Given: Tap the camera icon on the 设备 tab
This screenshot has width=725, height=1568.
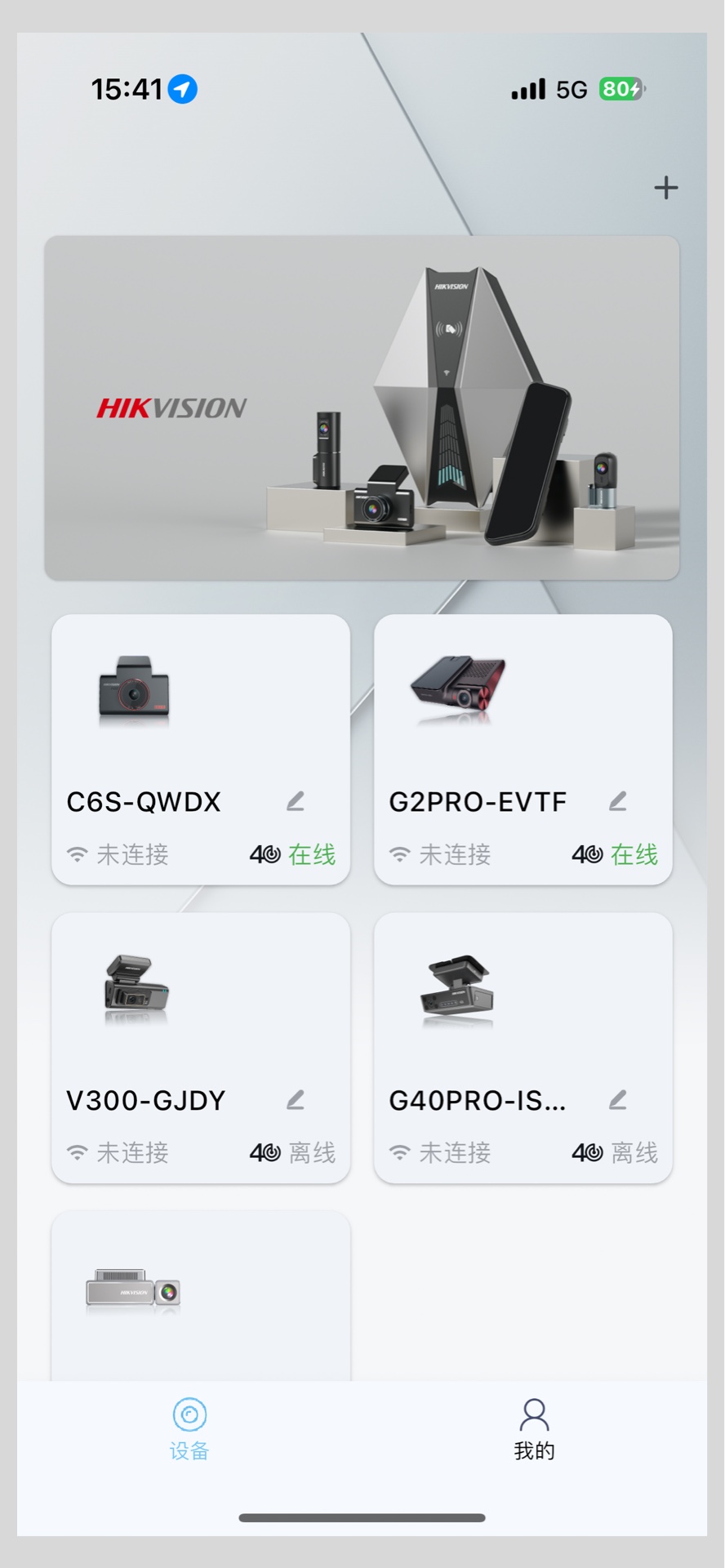Looking at the screenshot, I should click(x=189, y=1414).
